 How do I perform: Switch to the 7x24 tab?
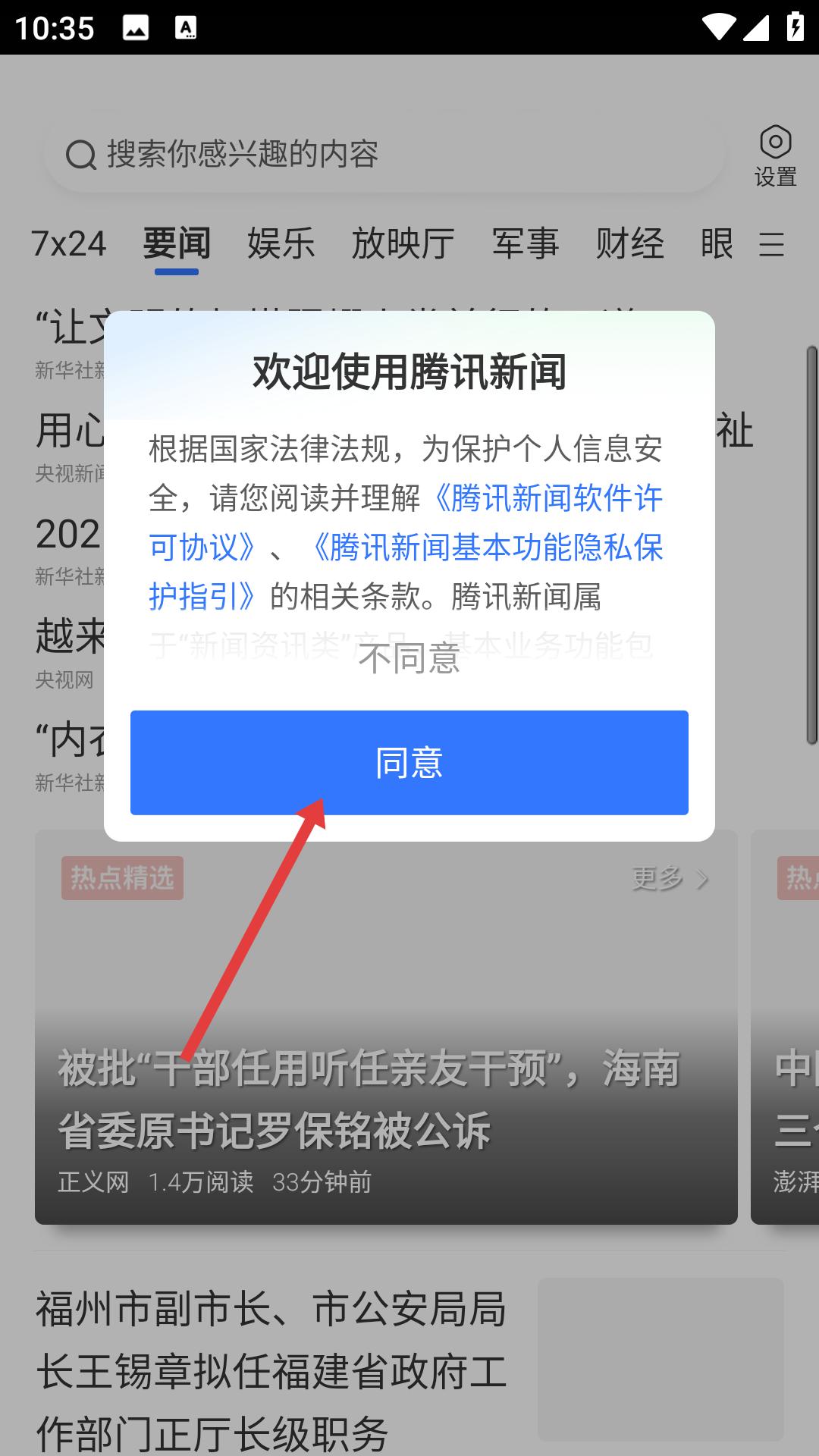click(x=69, y=244)
